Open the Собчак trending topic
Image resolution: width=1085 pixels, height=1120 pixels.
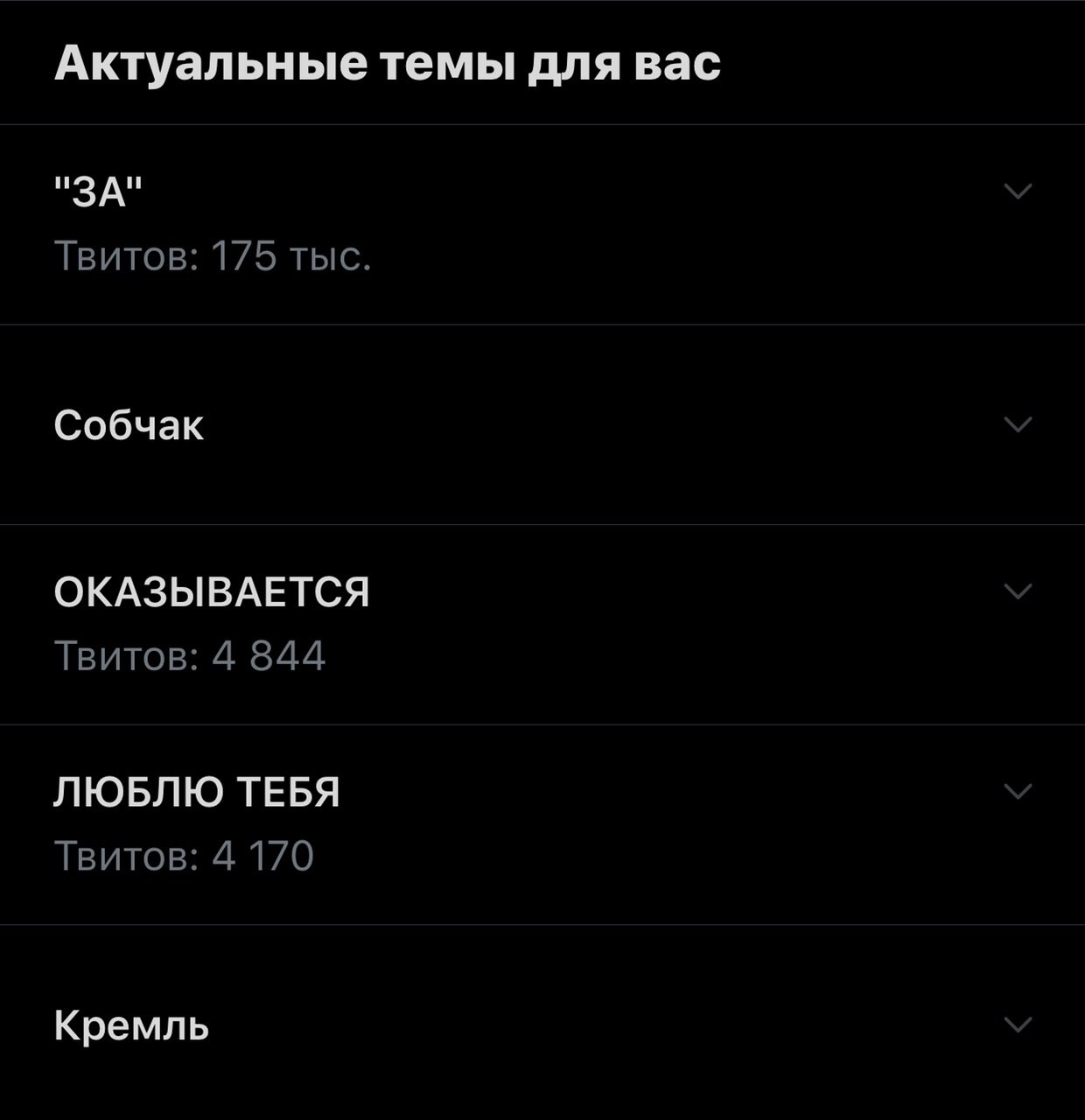pos(129,426)
